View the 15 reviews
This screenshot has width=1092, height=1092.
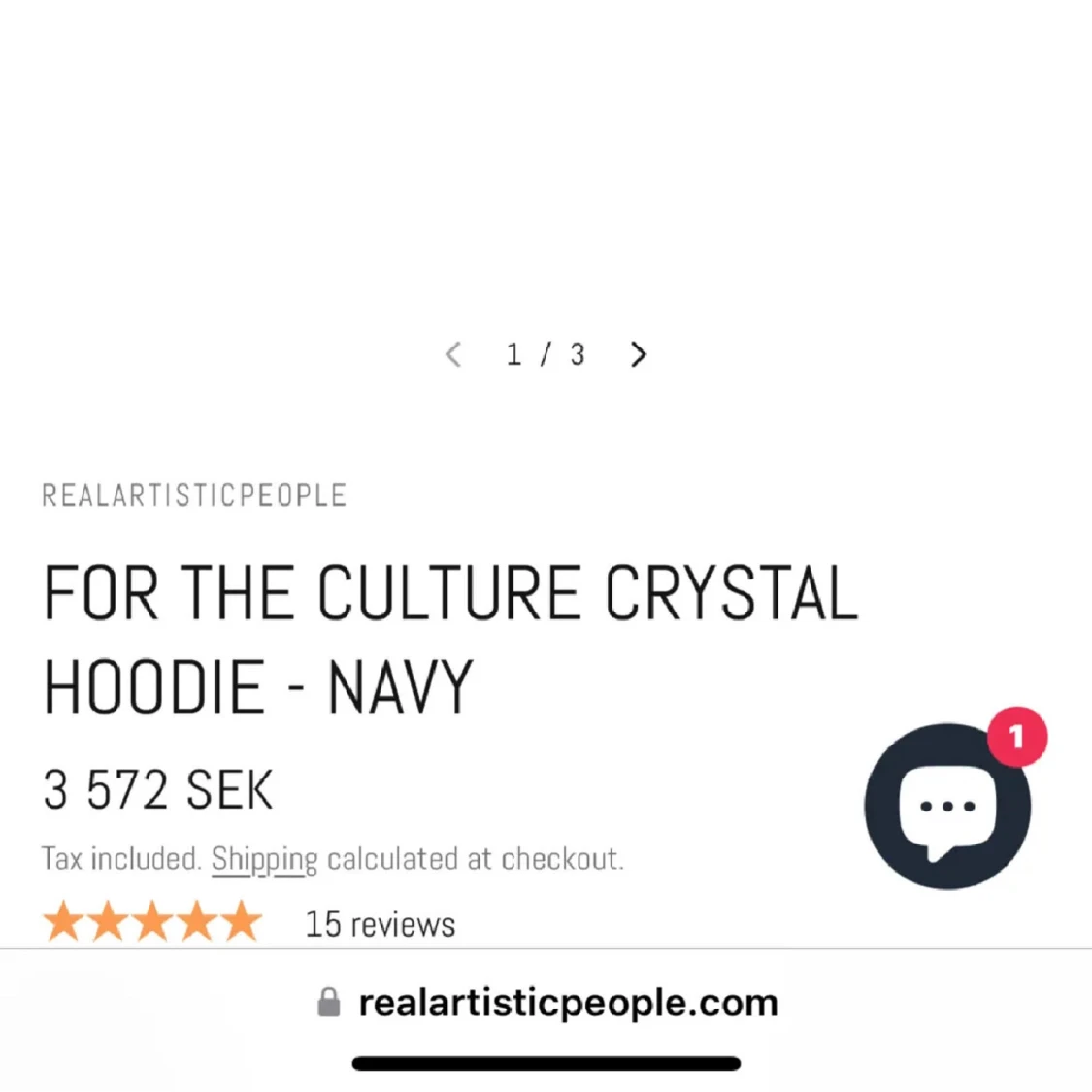pos(380,924)
